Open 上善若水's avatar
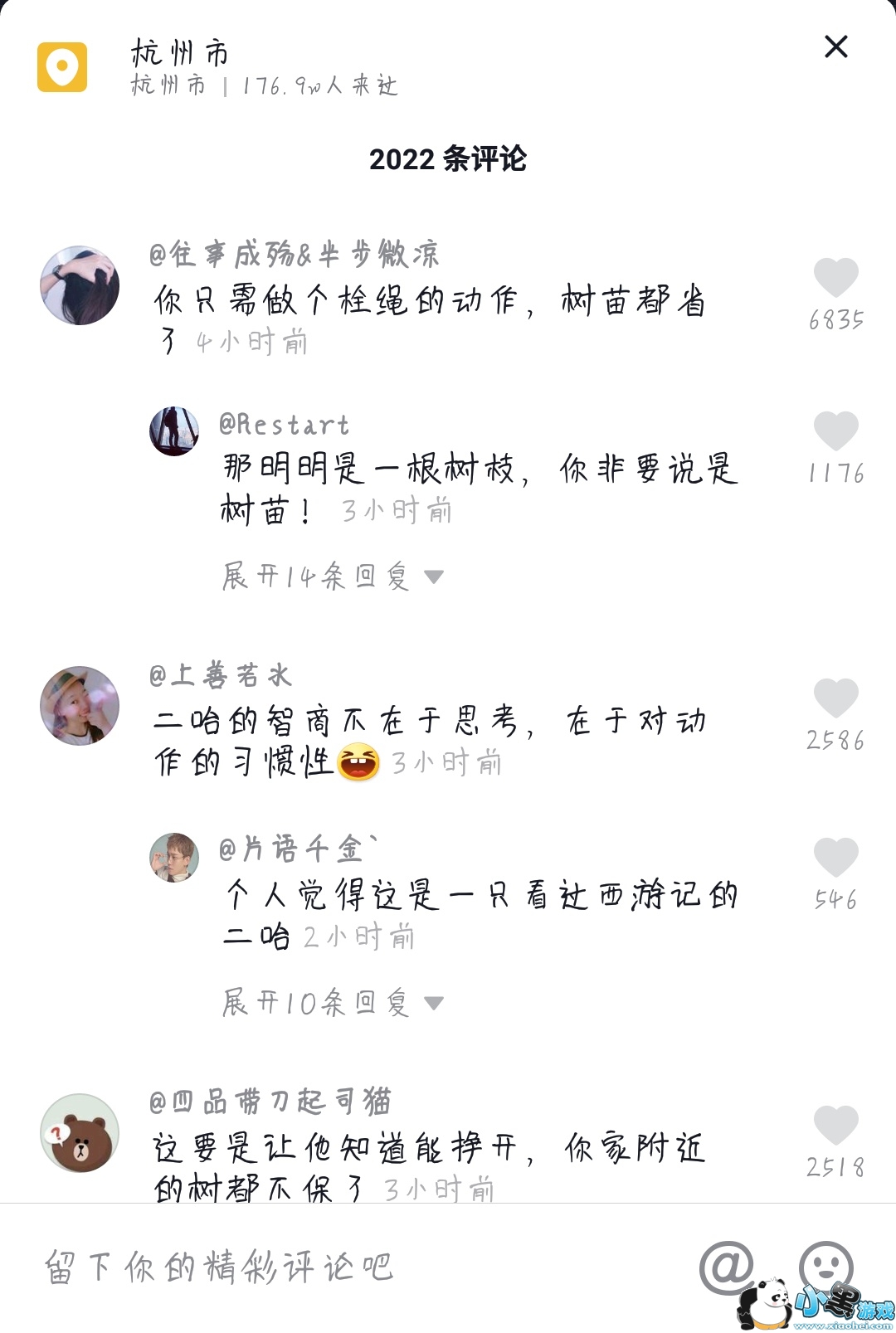896x1333 pixels. pos(80,706)
